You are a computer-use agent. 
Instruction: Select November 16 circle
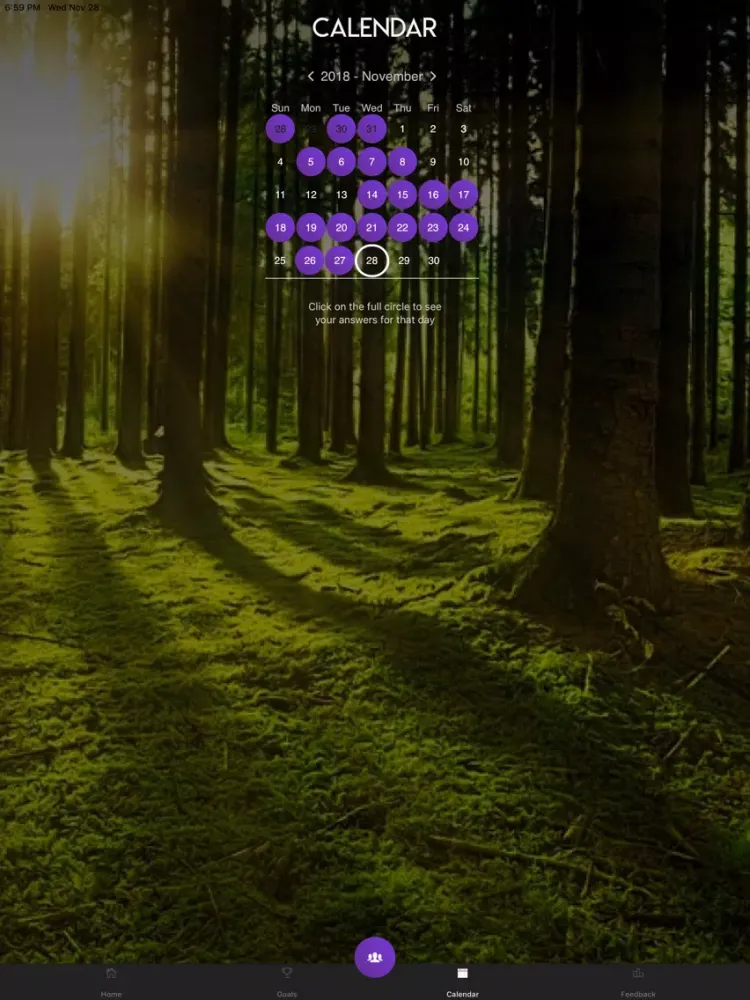433,195
